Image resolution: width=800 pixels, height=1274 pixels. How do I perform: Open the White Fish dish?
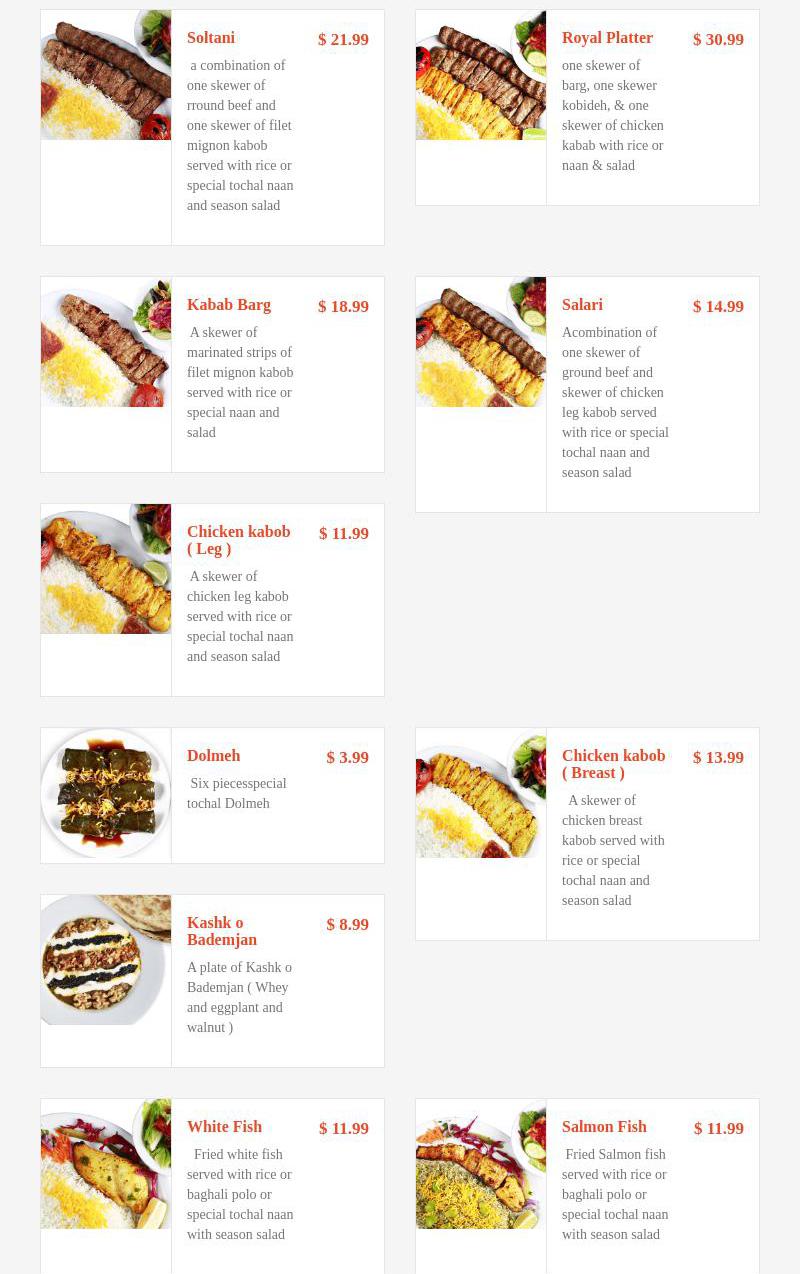224,1127
